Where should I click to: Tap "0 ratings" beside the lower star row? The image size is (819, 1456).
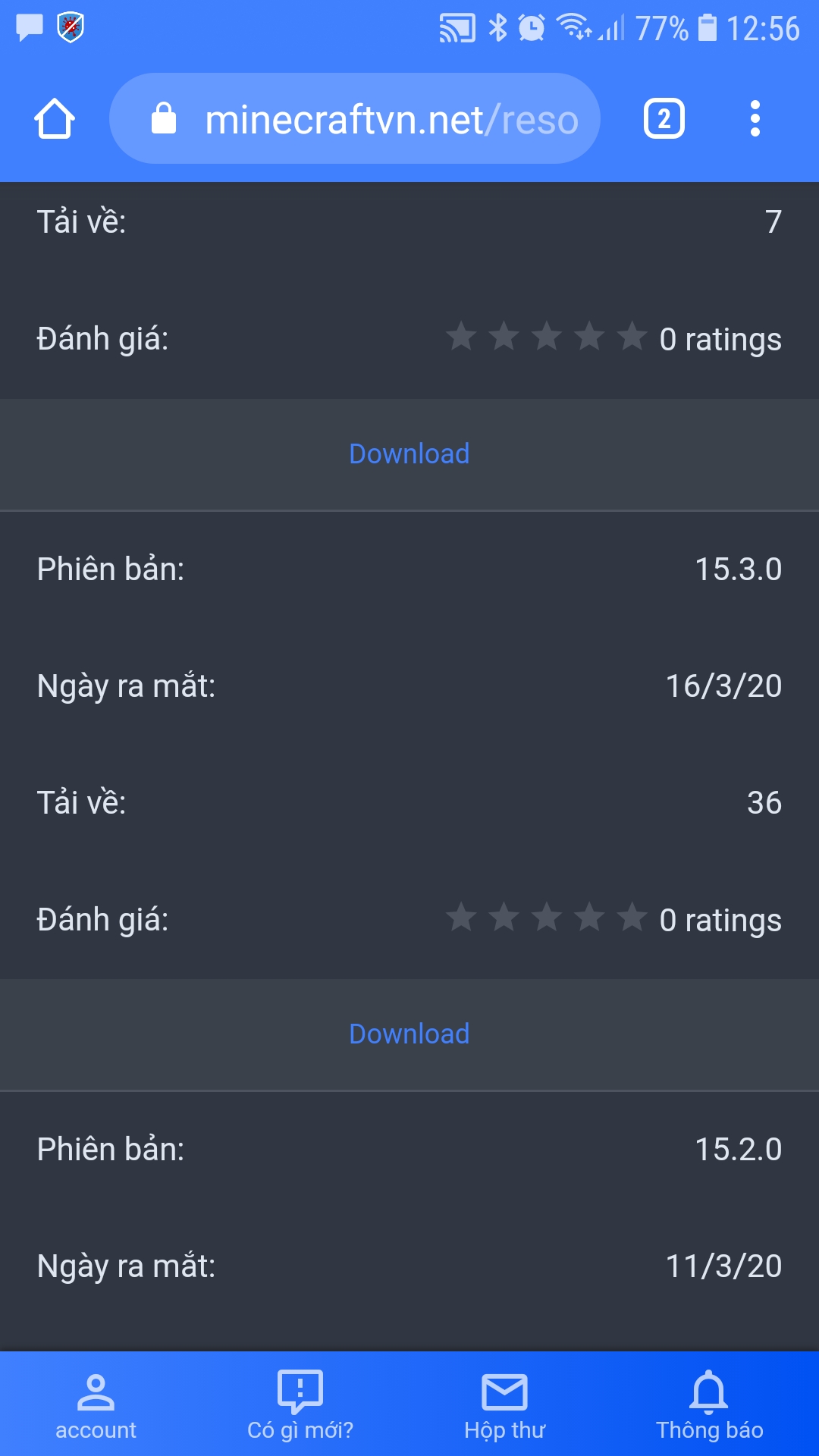click(720, 919)
